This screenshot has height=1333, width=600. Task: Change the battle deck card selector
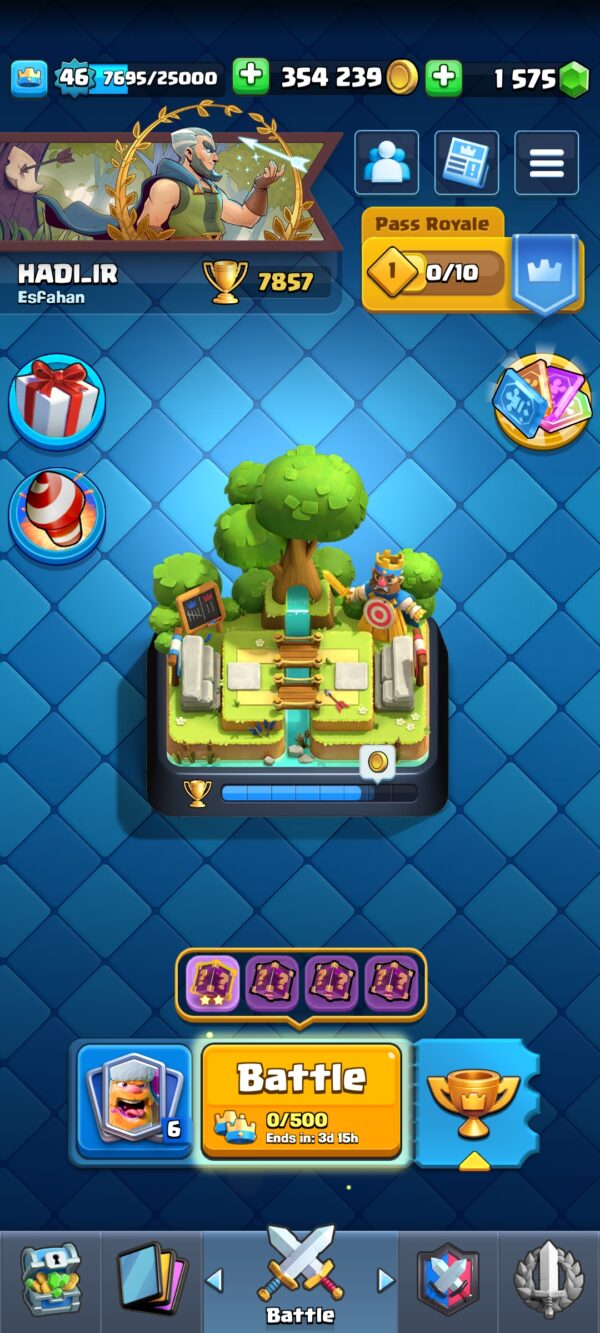pyautogui.click(x=134, y=1100)
